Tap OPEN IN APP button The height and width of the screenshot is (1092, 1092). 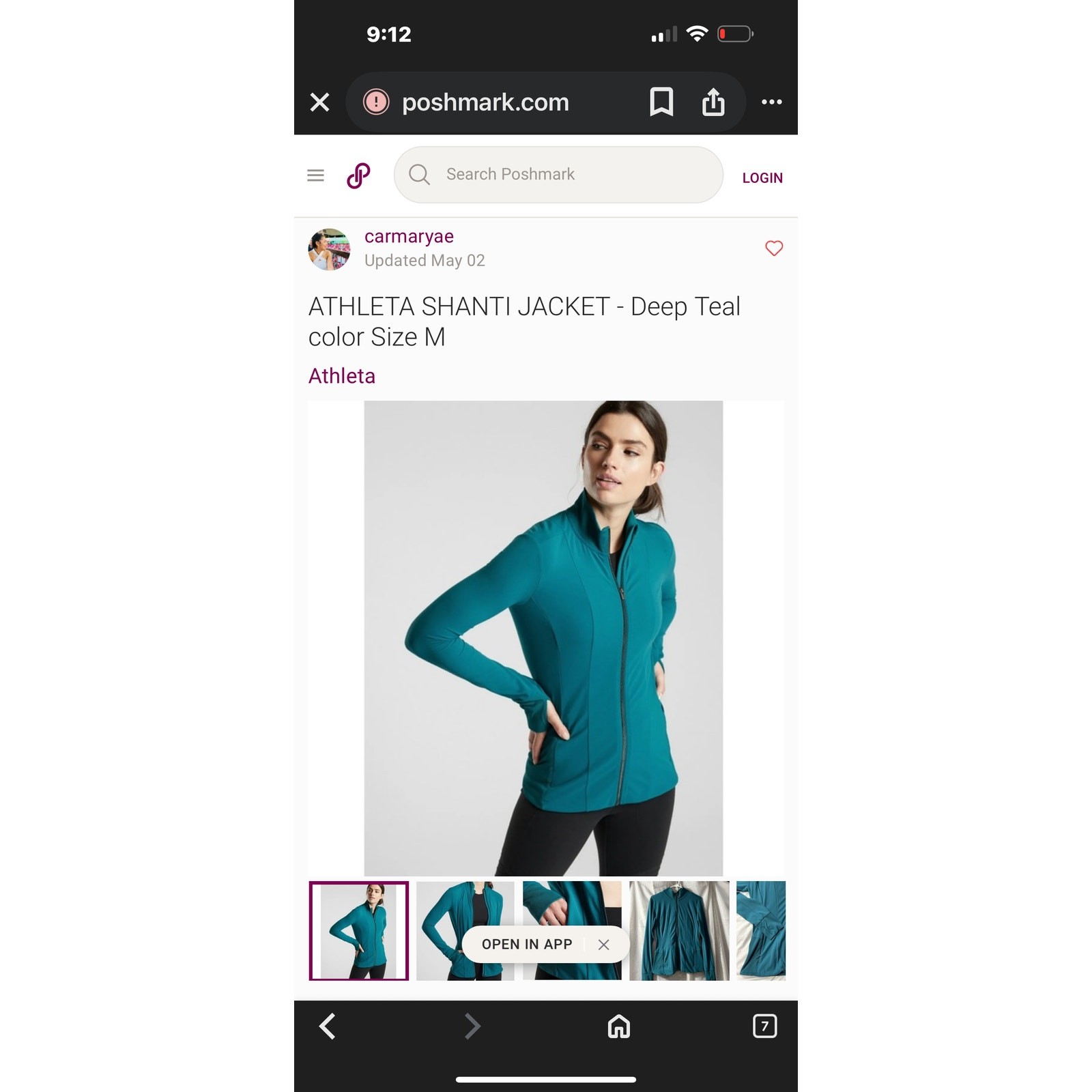click(x=526, y=944)
